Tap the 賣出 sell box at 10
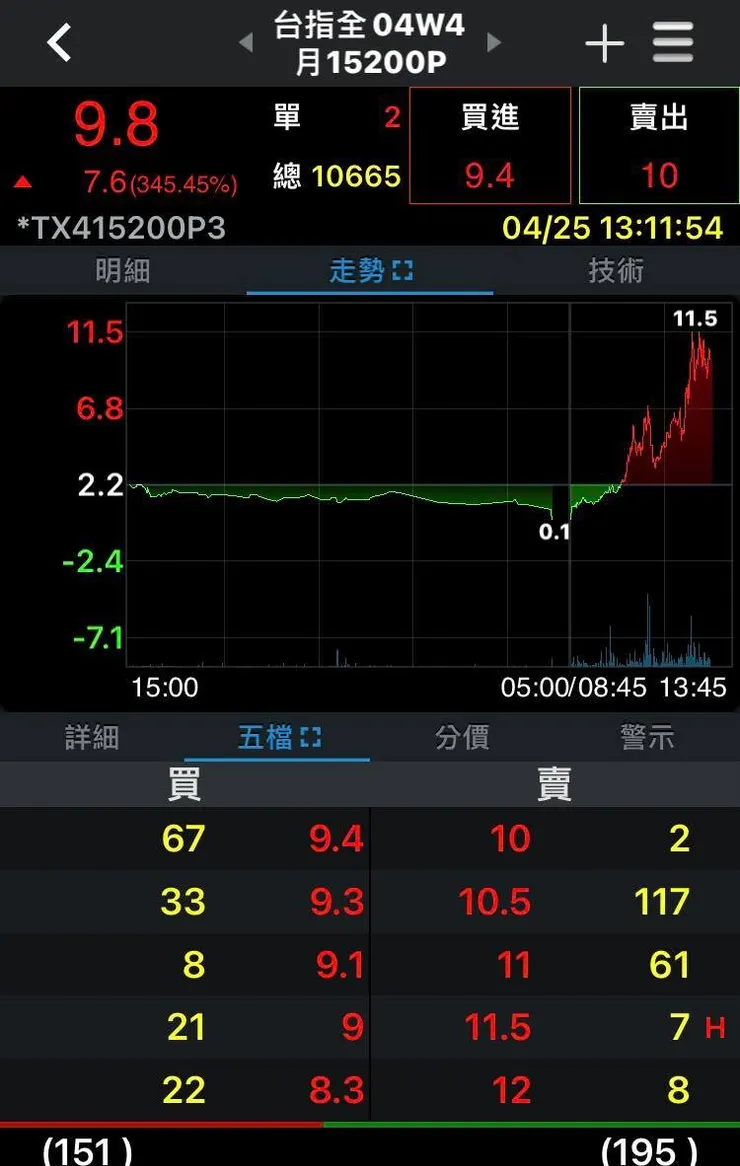Screen dimensions: 740x1166 (x=659, y=145)
